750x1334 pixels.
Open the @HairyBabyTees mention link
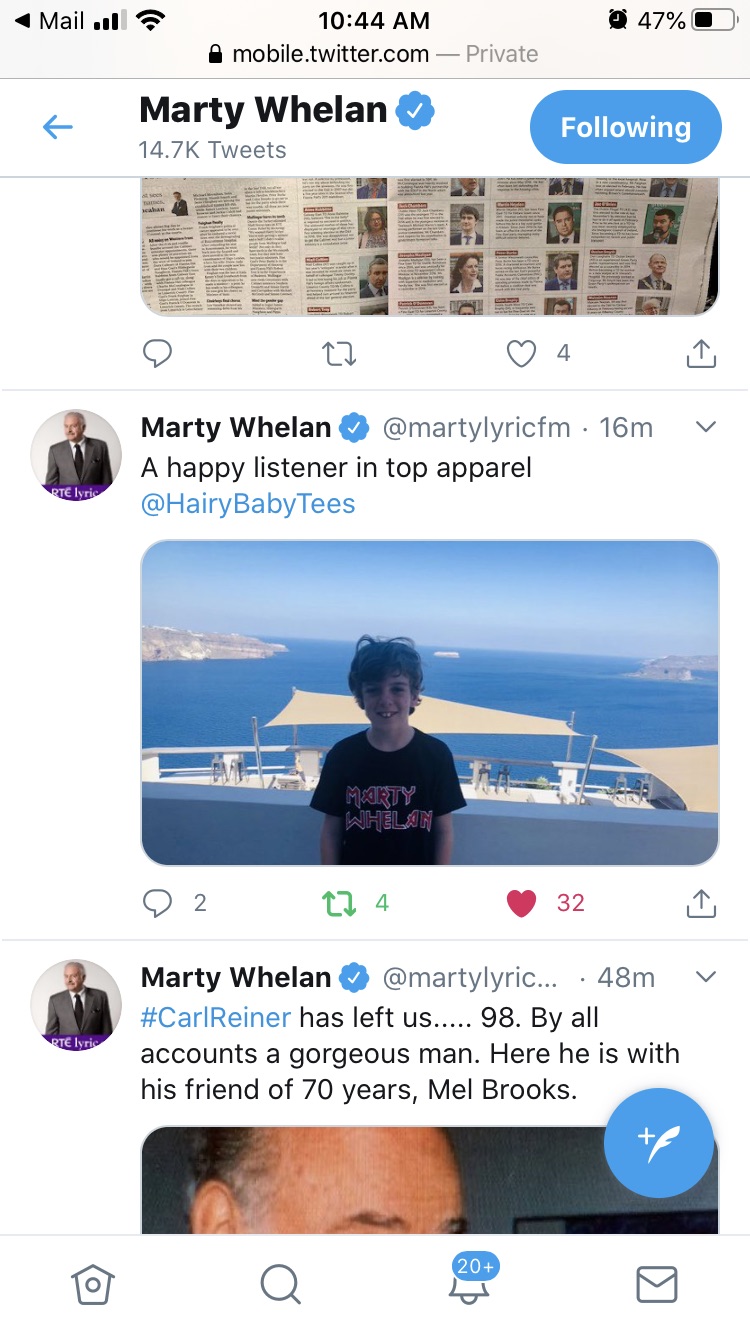point(248,503)
